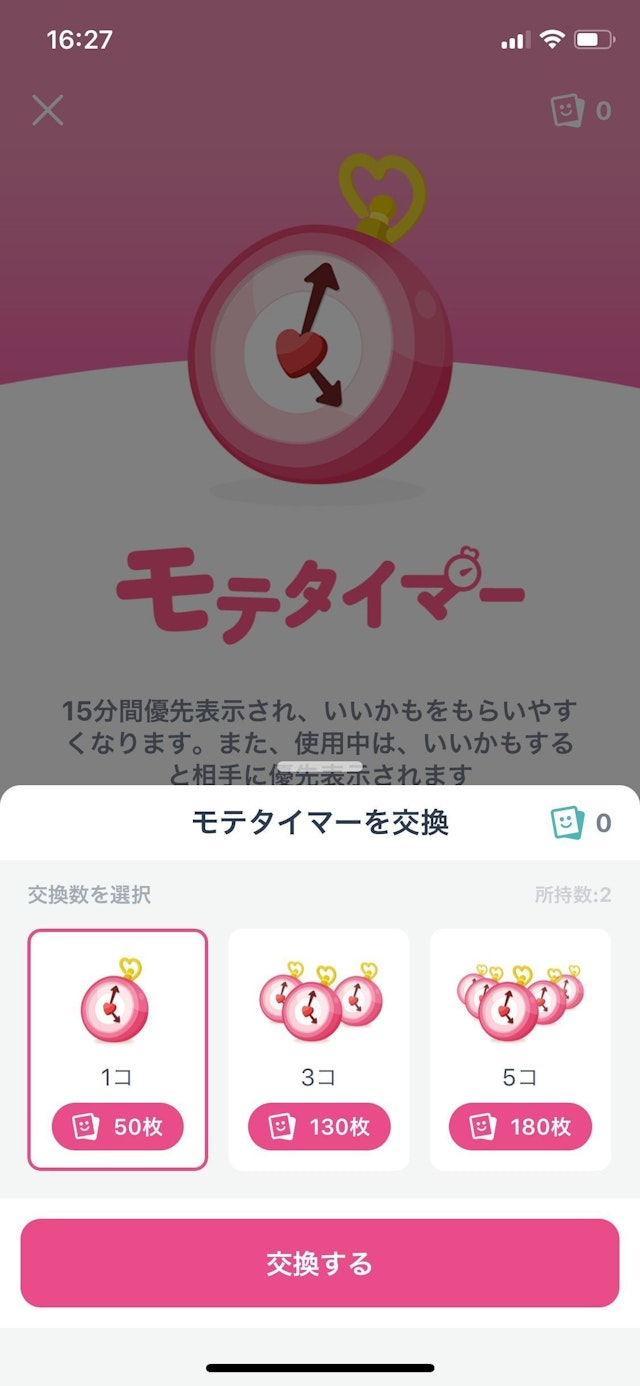Select the 1コ option for 50枚

pos(118,1049)
